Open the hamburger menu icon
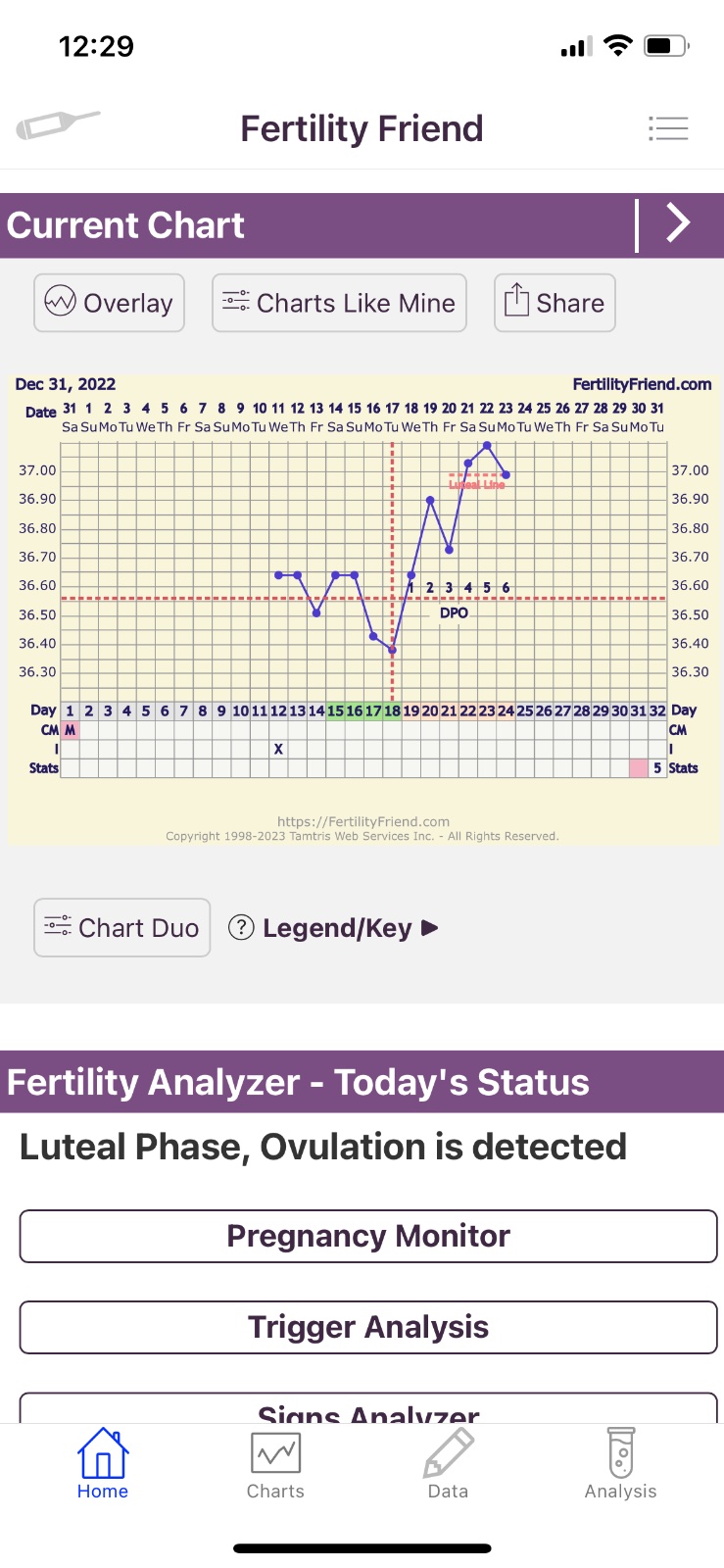 click(x=668, y=128)
